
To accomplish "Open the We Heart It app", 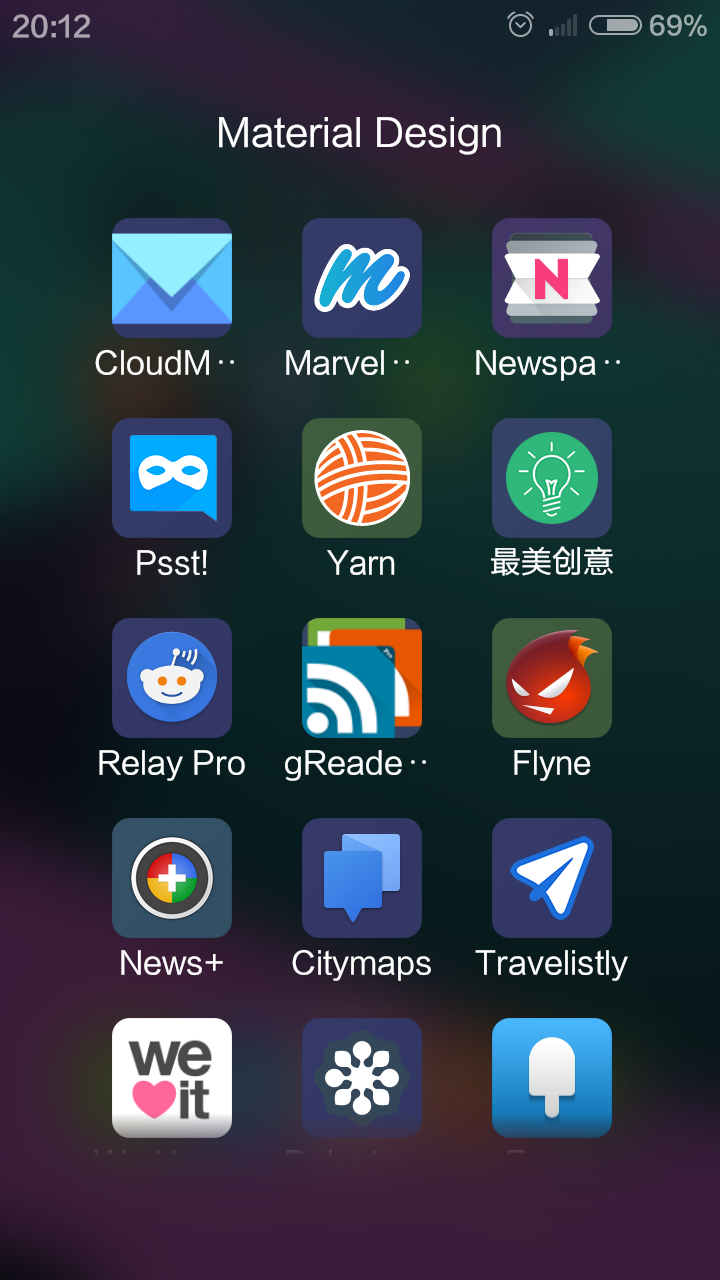I will click(172, 1078).
